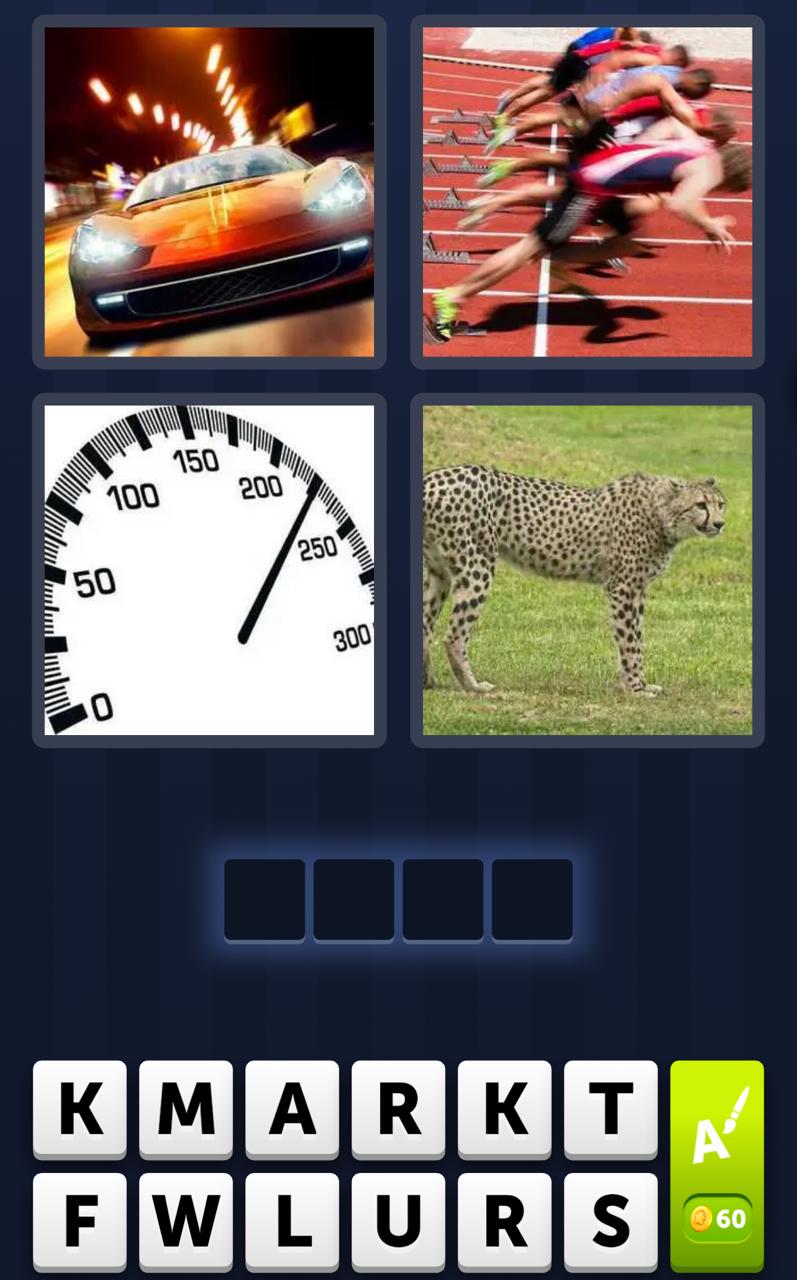
Task: Select the letter S tile
Action: [610, 1222]
